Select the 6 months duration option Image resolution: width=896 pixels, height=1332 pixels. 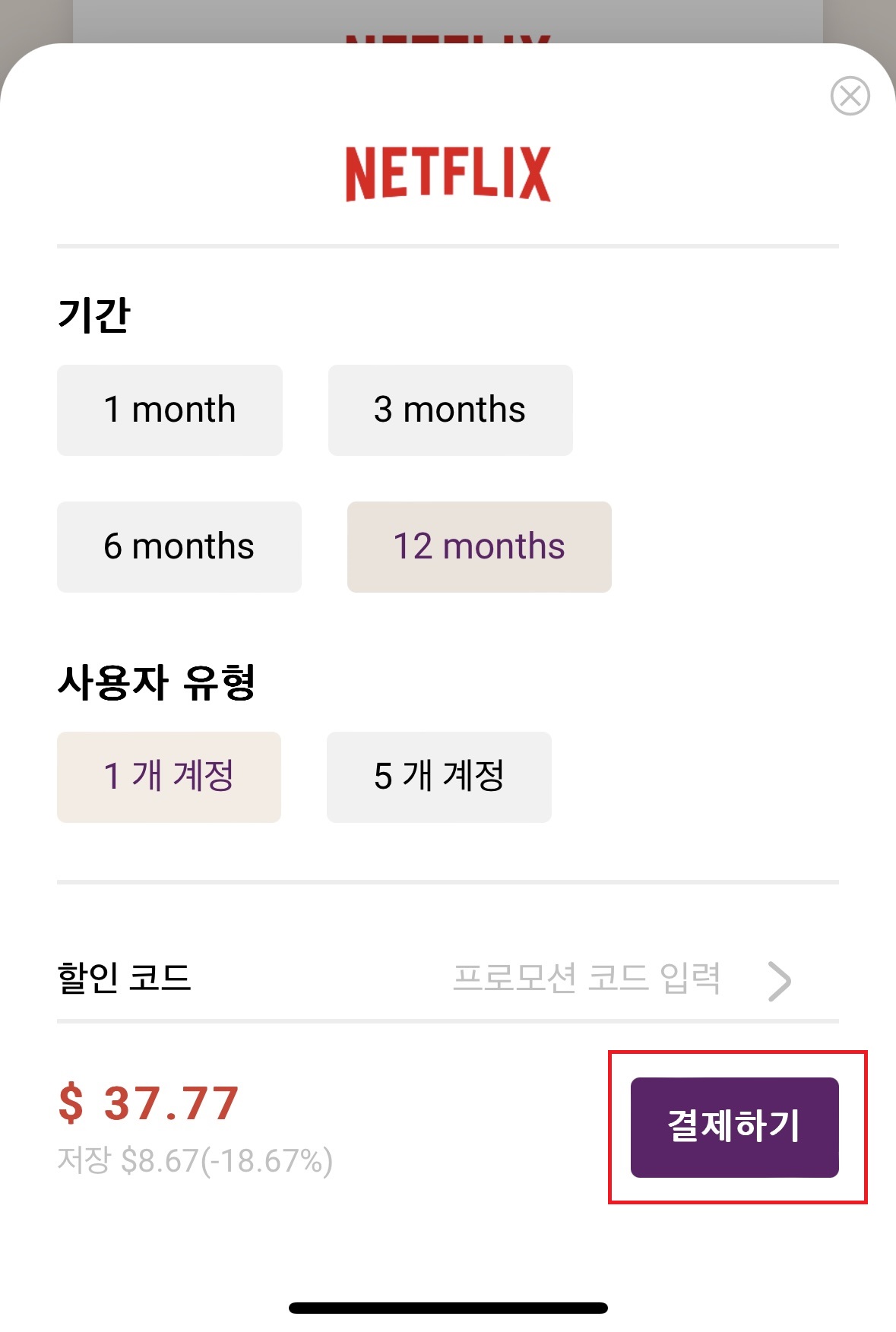(x=179, y=546)
